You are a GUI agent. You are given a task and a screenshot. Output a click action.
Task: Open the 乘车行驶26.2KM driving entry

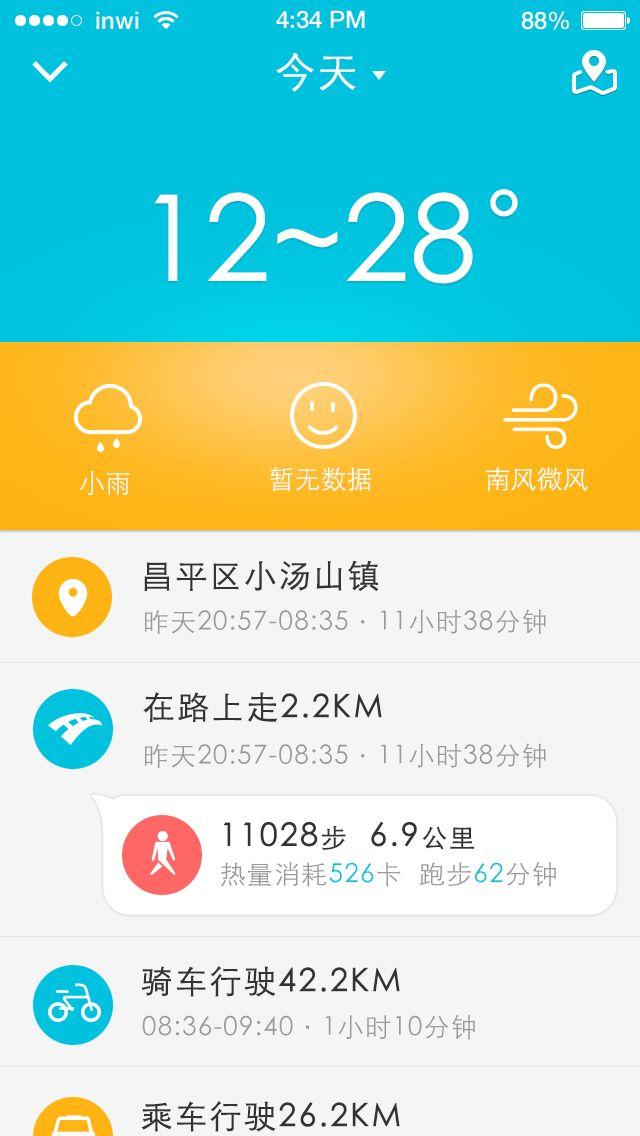click(320, 1102)
